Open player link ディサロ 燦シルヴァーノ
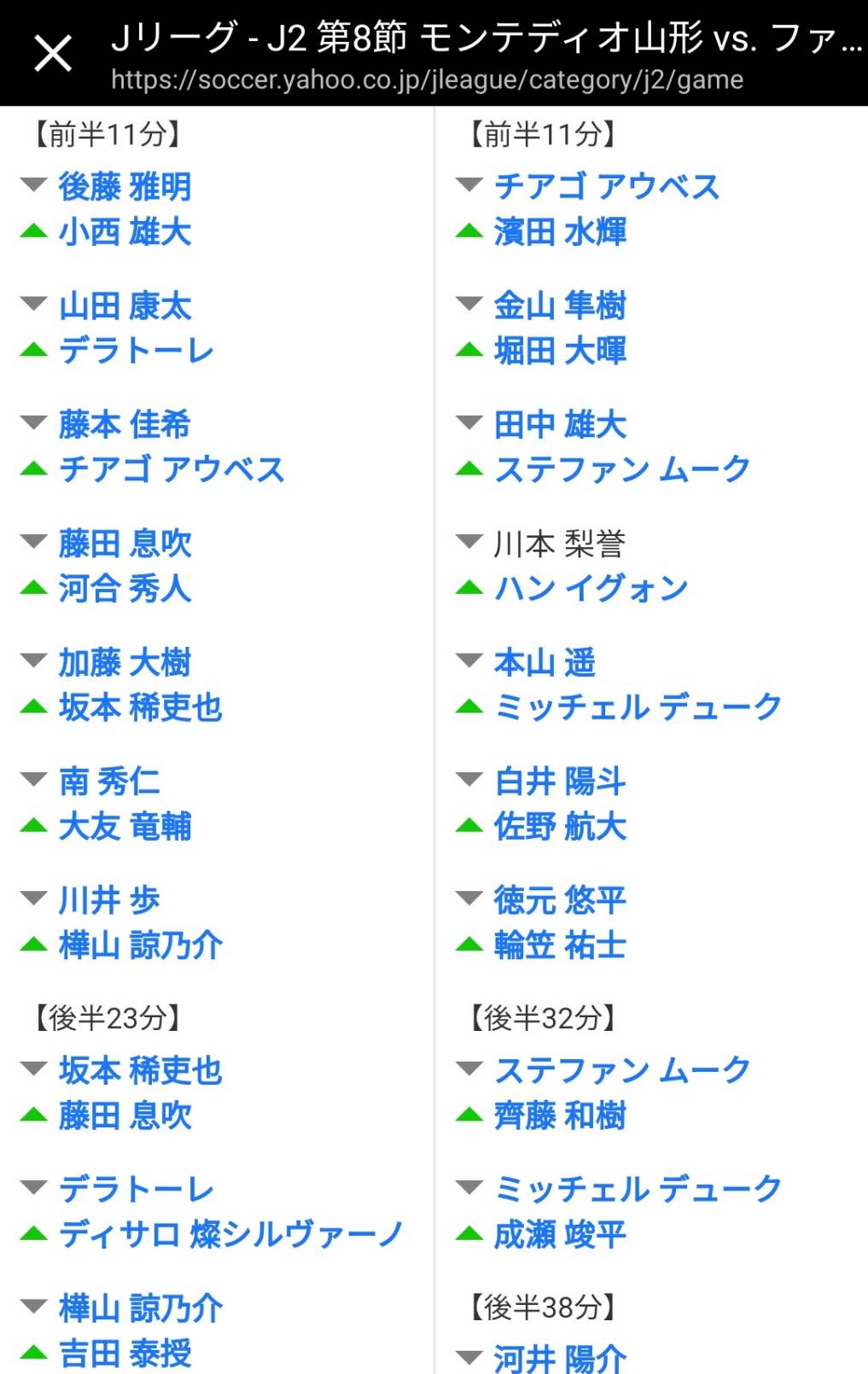This screenshot has width=868, height=1374. click(x=230, y=1234)
